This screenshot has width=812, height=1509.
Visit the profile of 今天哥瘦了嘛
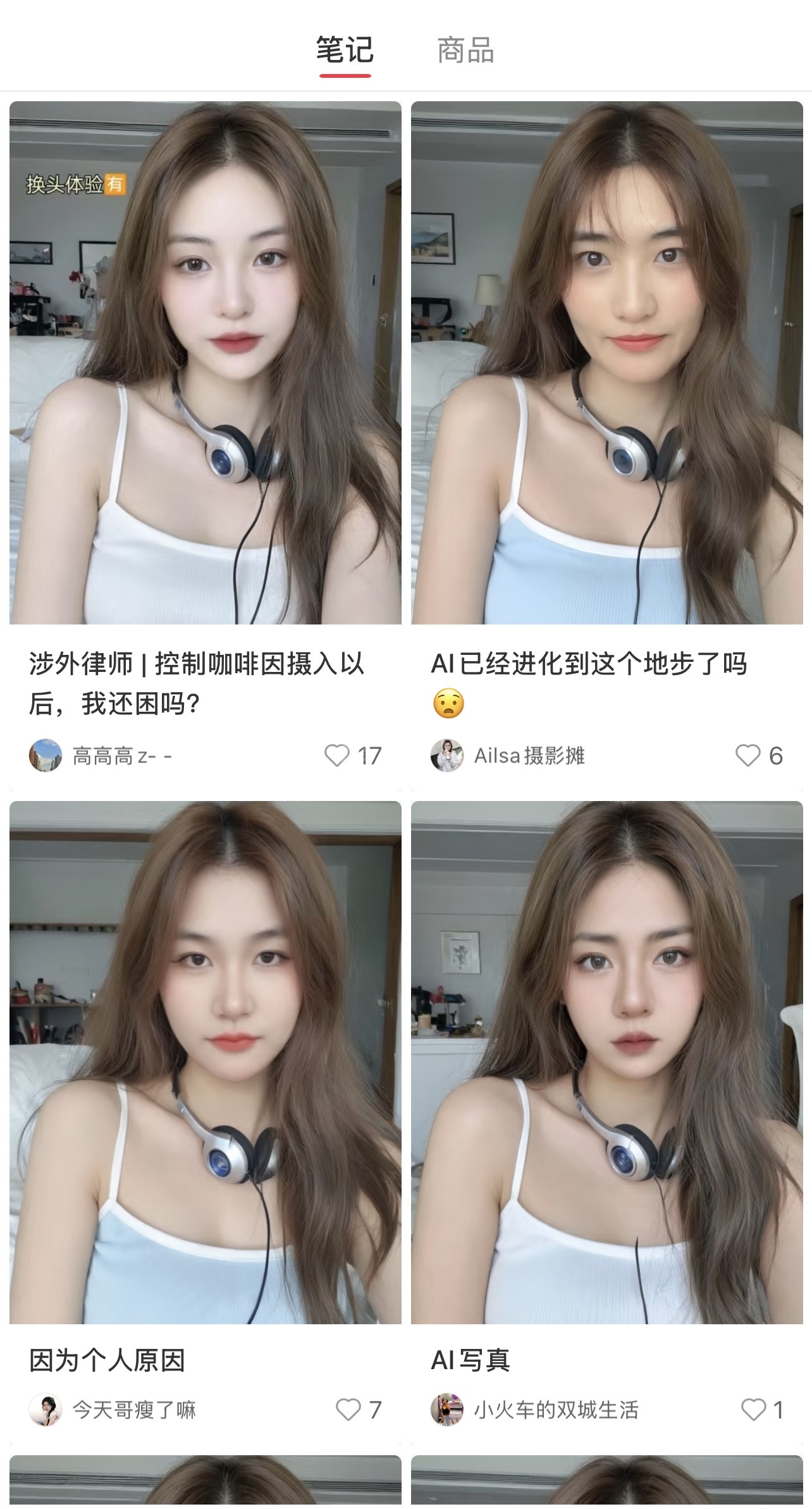(46, 1410)
